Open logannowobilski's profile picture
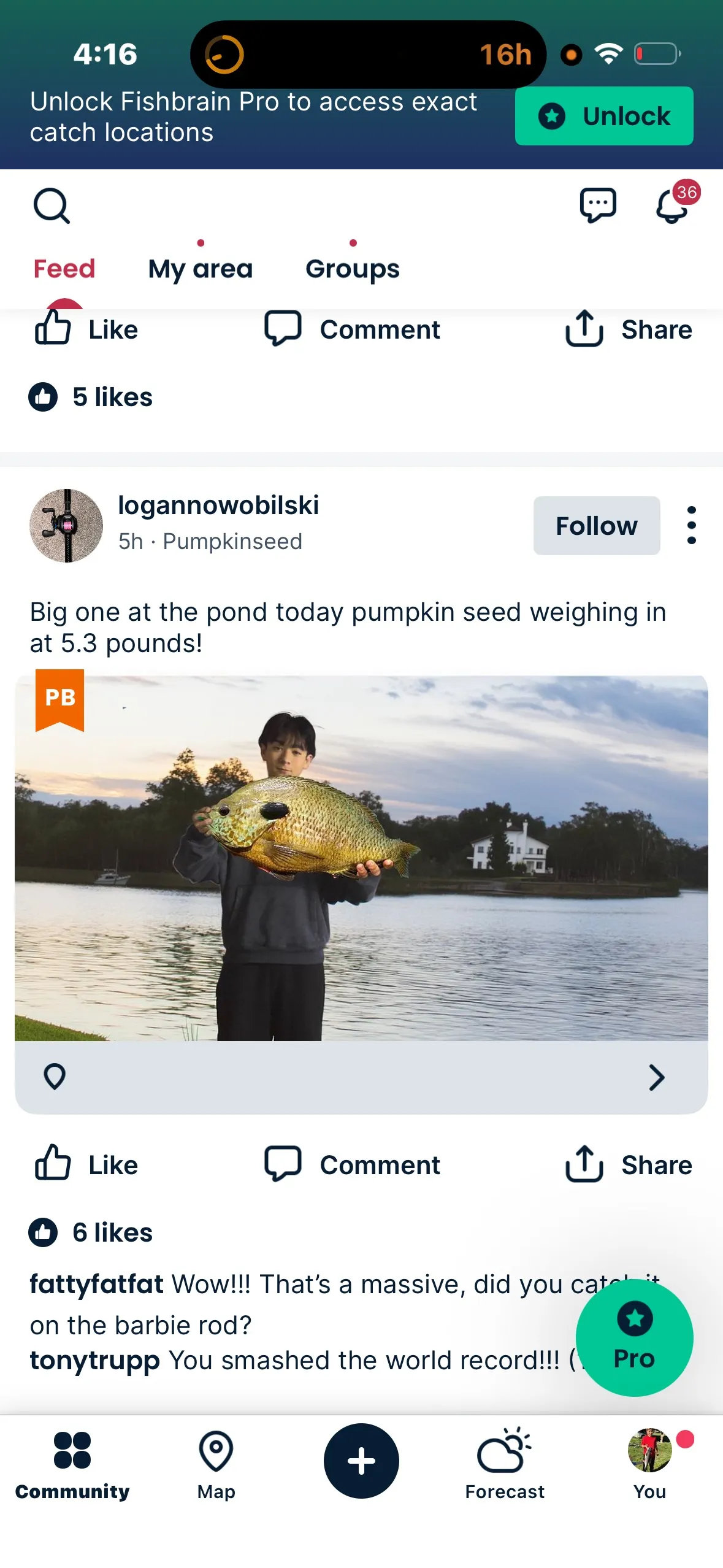 (66, 525)
